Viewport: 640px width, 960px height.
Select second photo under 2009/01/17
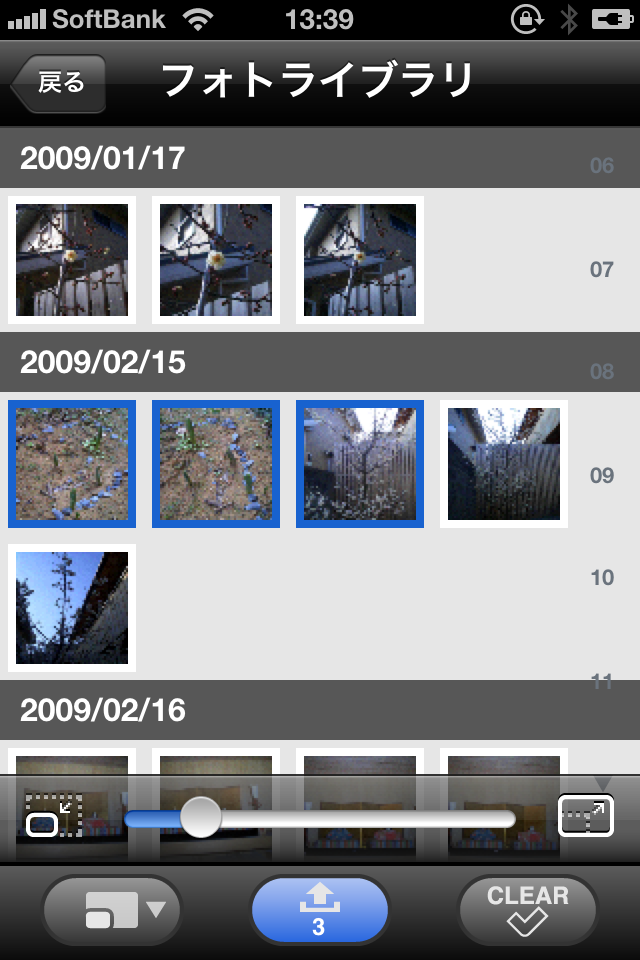(216, 260)
